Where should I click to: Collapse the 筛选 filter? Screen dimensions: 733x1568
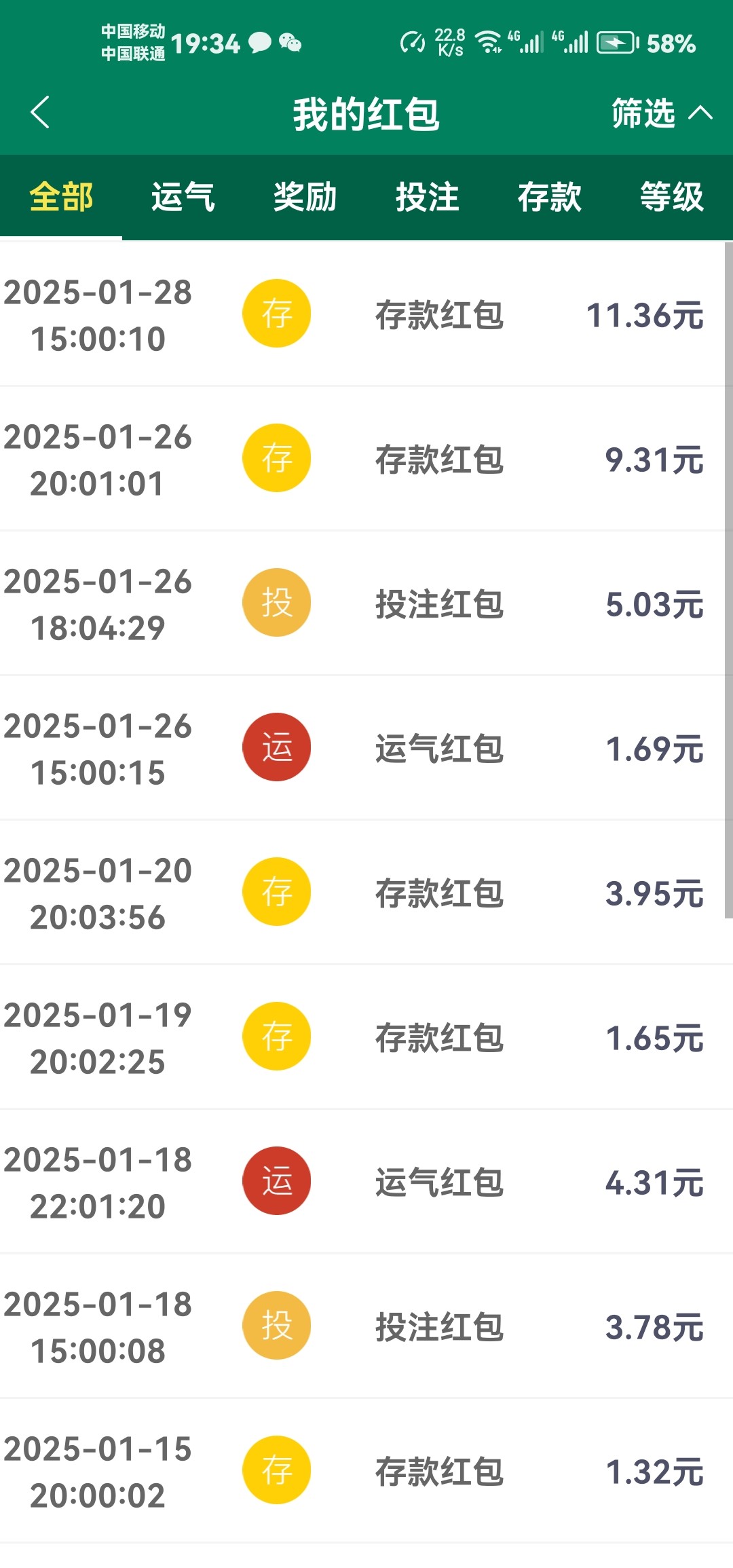point(661,113)
